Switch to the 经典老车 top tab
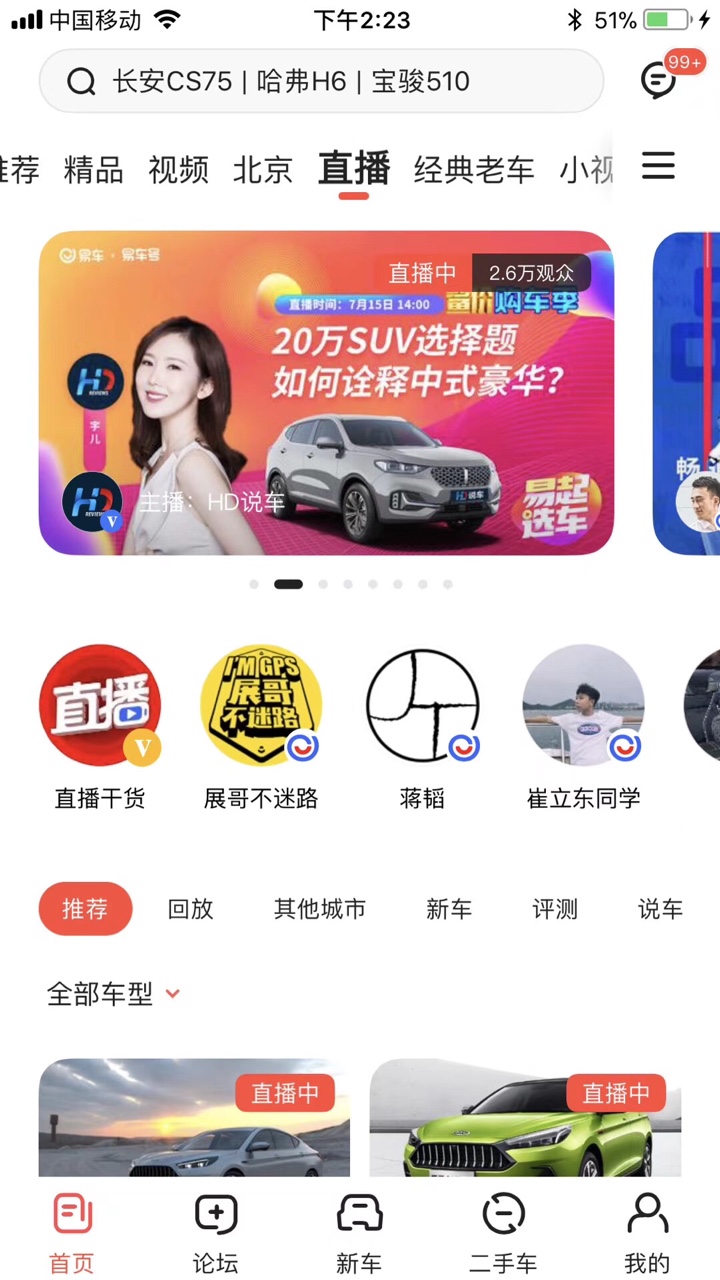 click(x=474, y=170)
